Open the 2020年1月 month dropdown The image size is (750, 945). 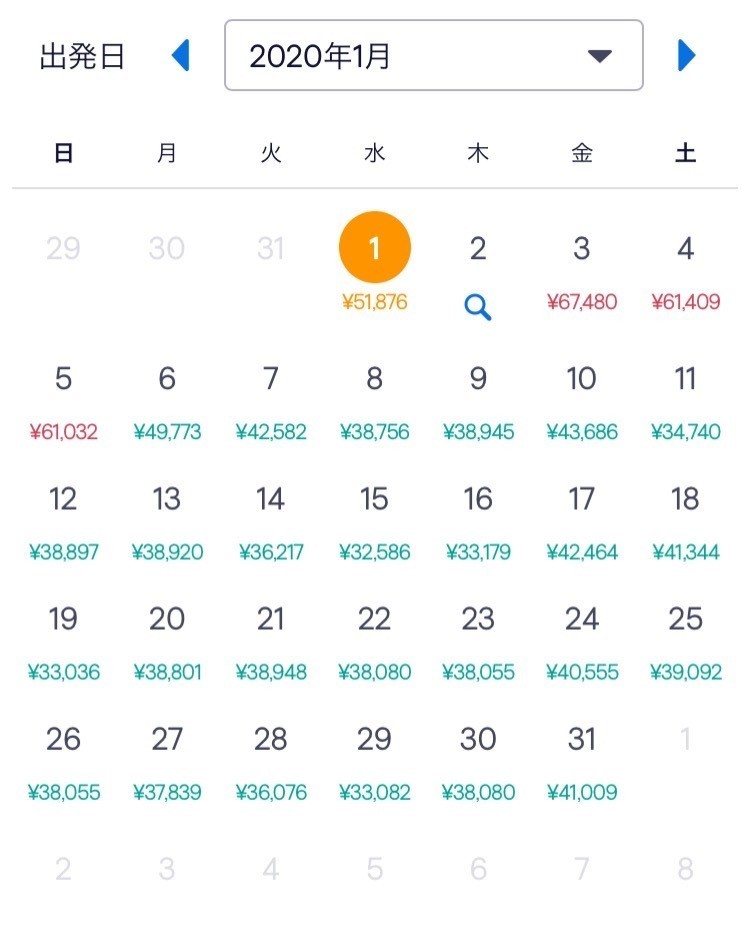coord(433,56)
